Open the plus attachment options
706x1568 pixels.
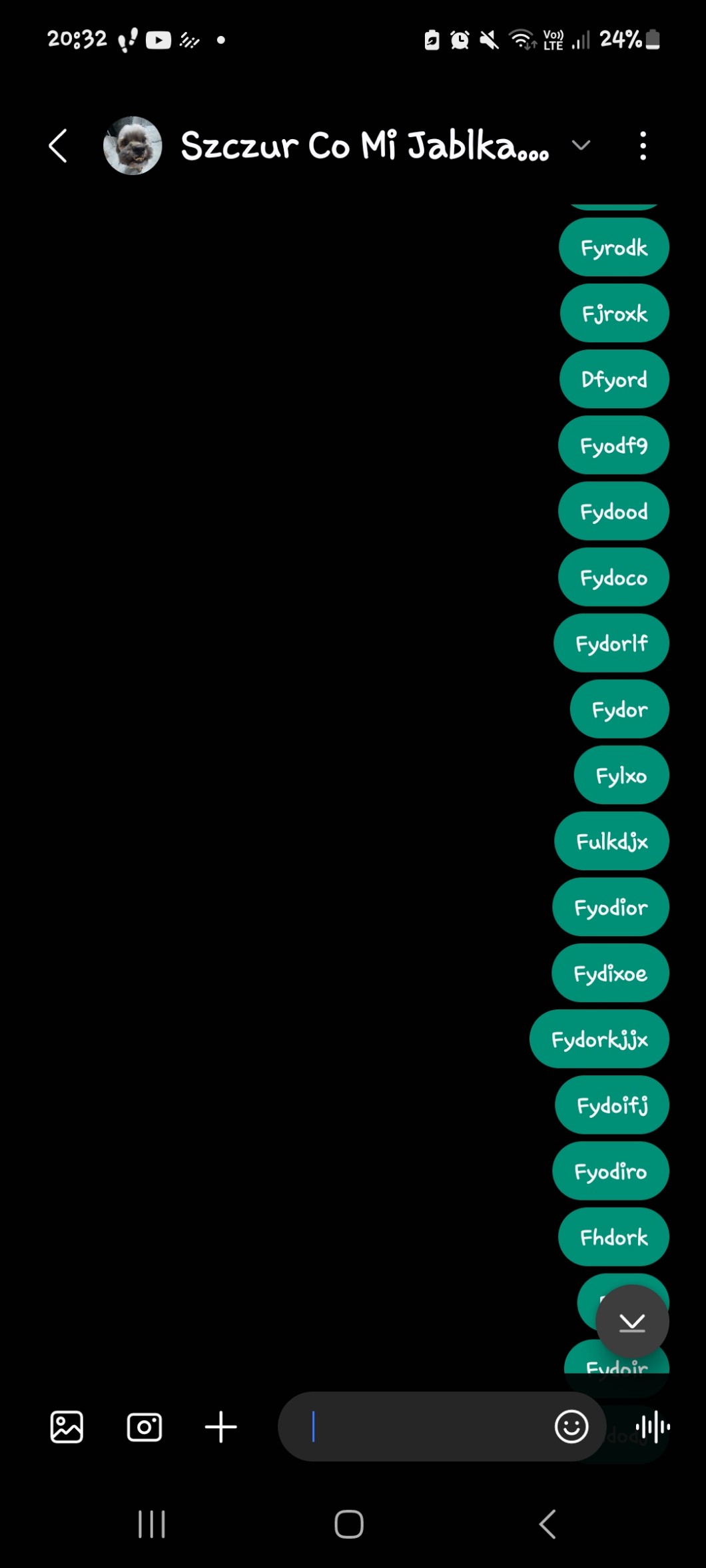pos(221,1427)
